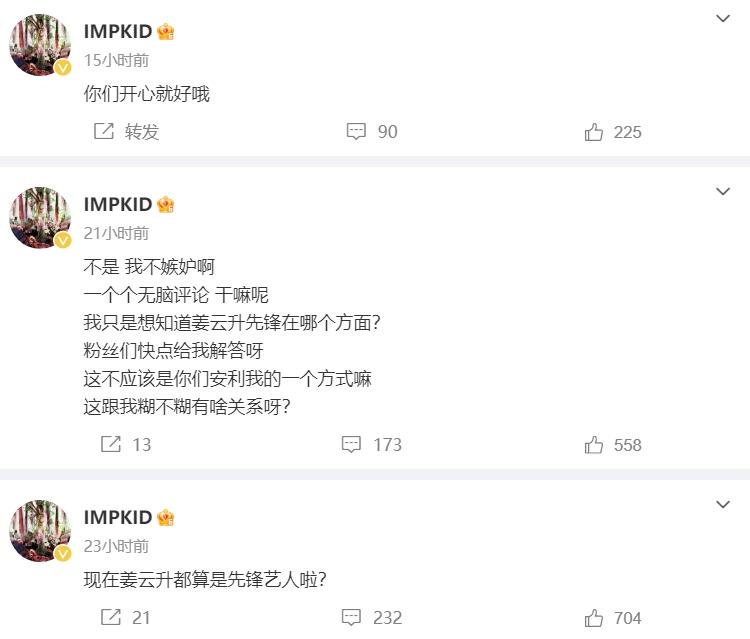Image resolution: width=750 pixels, height=639 pixels.
Task: Expand the dropdown on the 23小时前 post
Action: 723,505
